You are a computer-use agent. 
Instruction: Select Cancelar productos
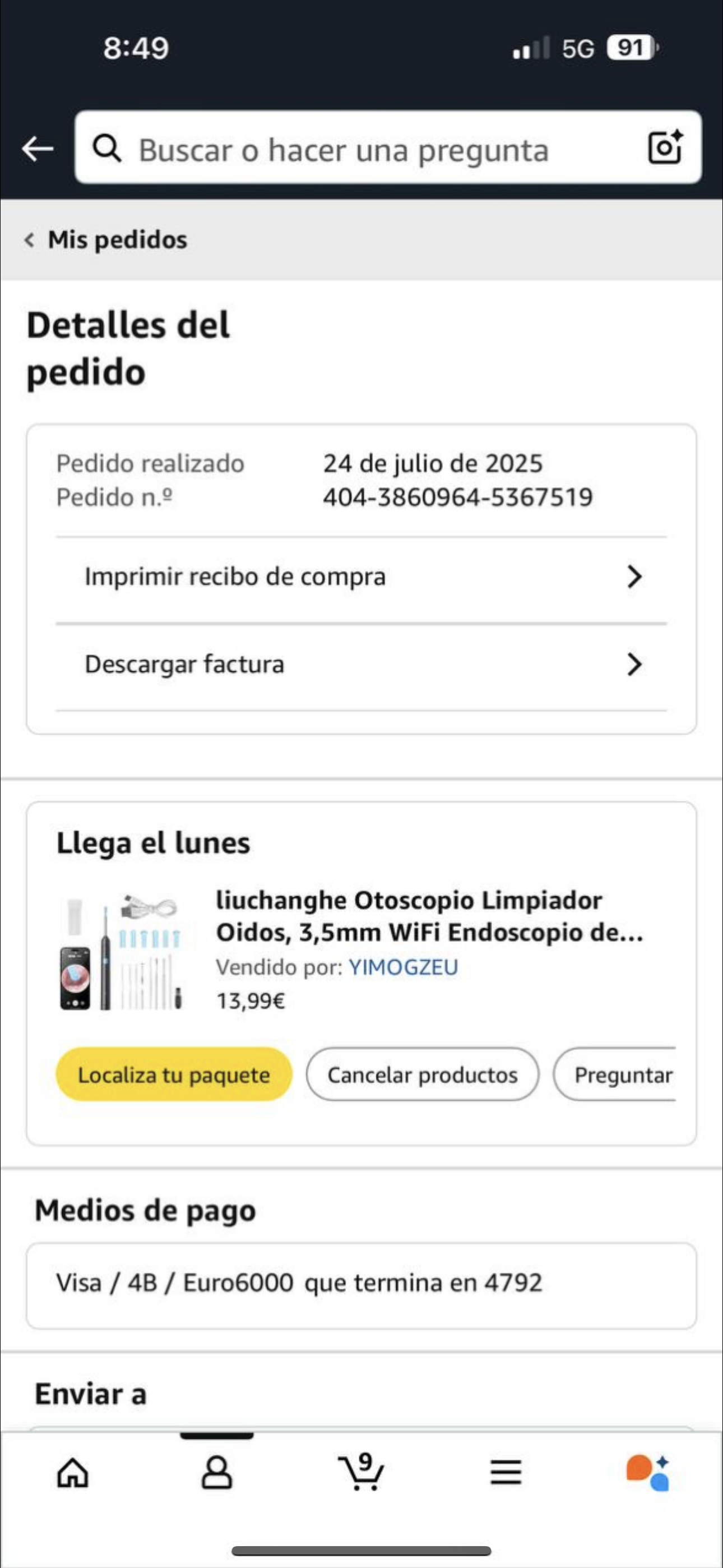(x=423, y=1075)
